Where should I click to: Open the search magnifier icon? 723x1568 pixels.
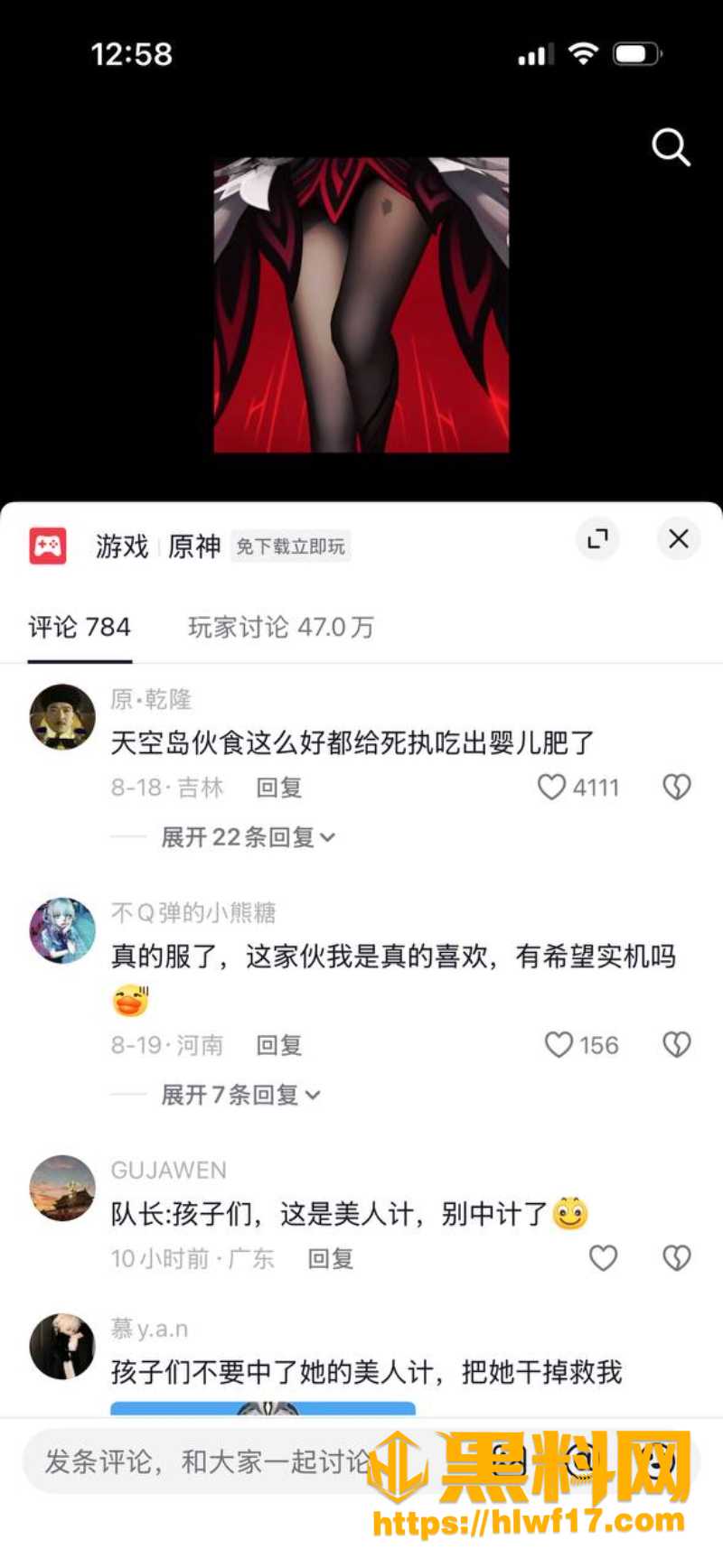tap(671, 147)
